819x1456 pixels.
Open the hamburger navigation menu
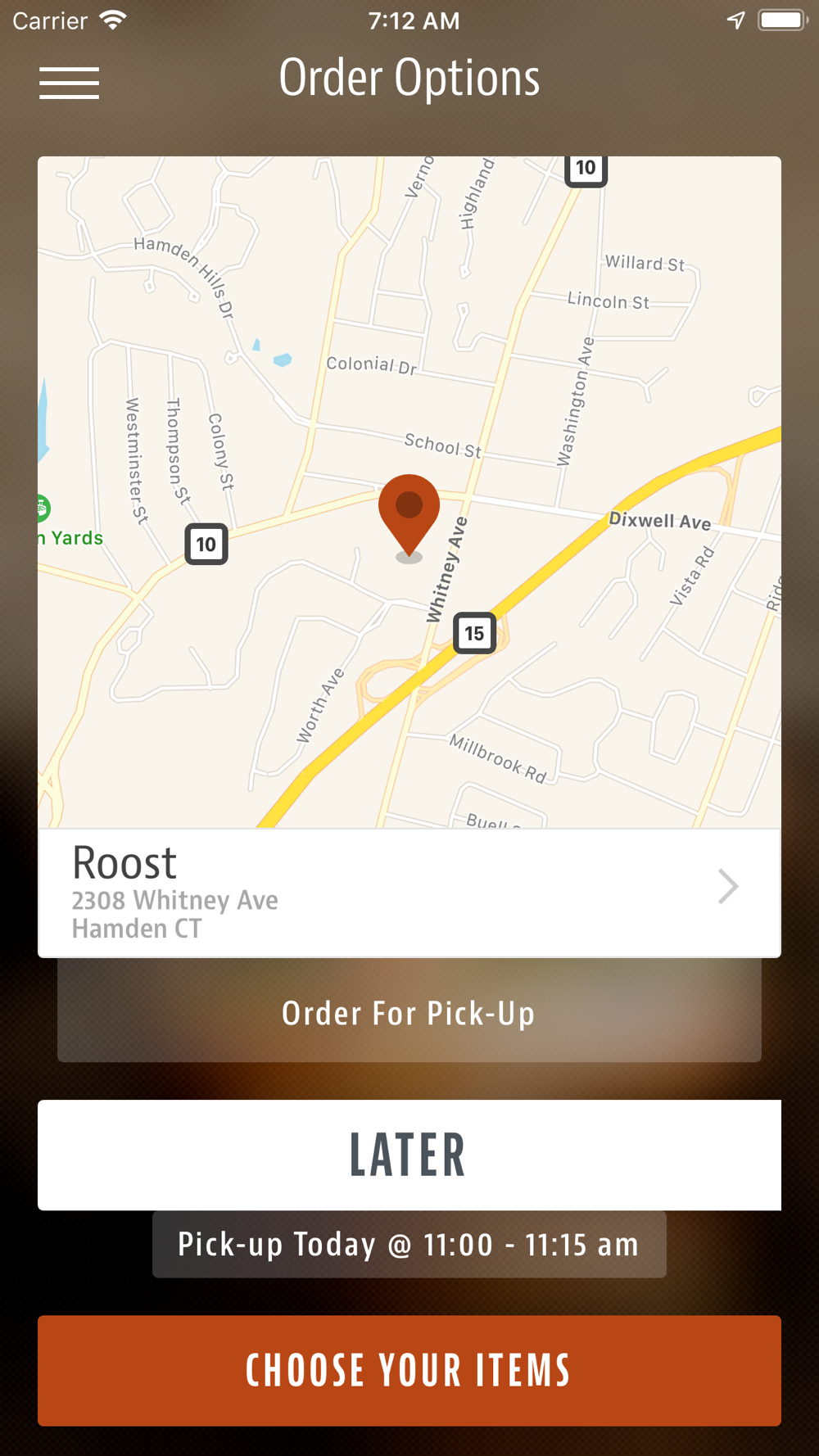click(x=69, y=84)
